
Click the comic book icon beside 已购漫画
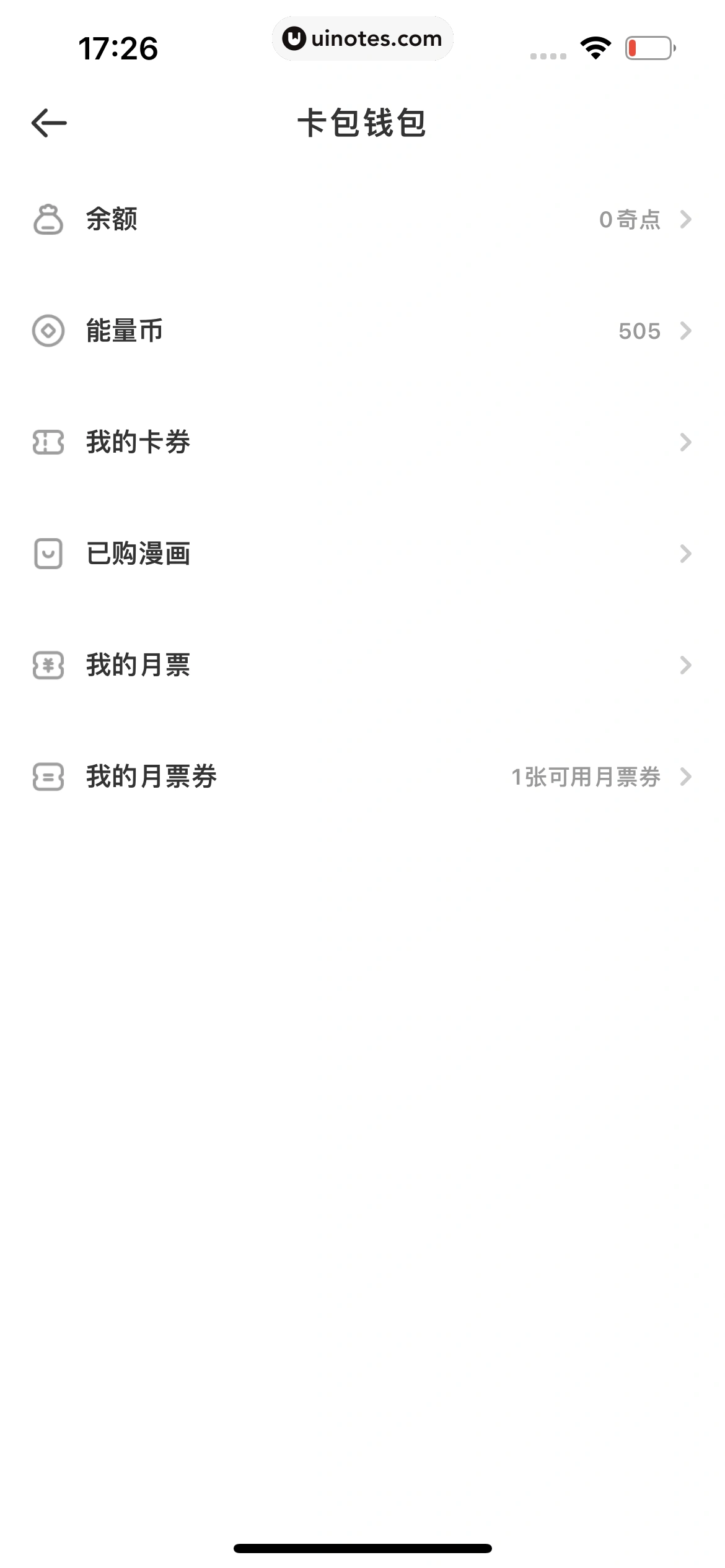pyautogui.click(x=50, y=554)
